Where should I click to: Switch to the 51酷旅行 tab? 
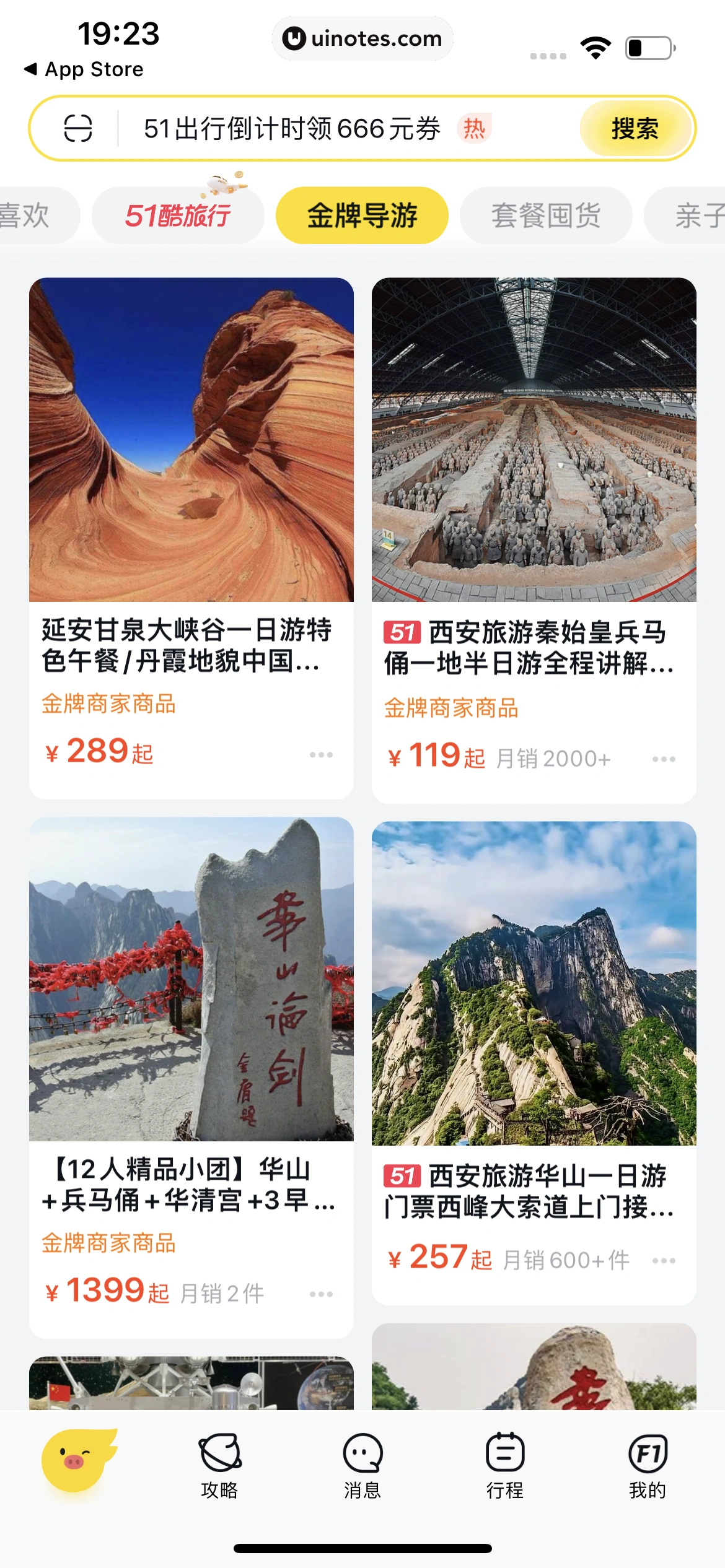pyautogui.click(x=178, y=216)
